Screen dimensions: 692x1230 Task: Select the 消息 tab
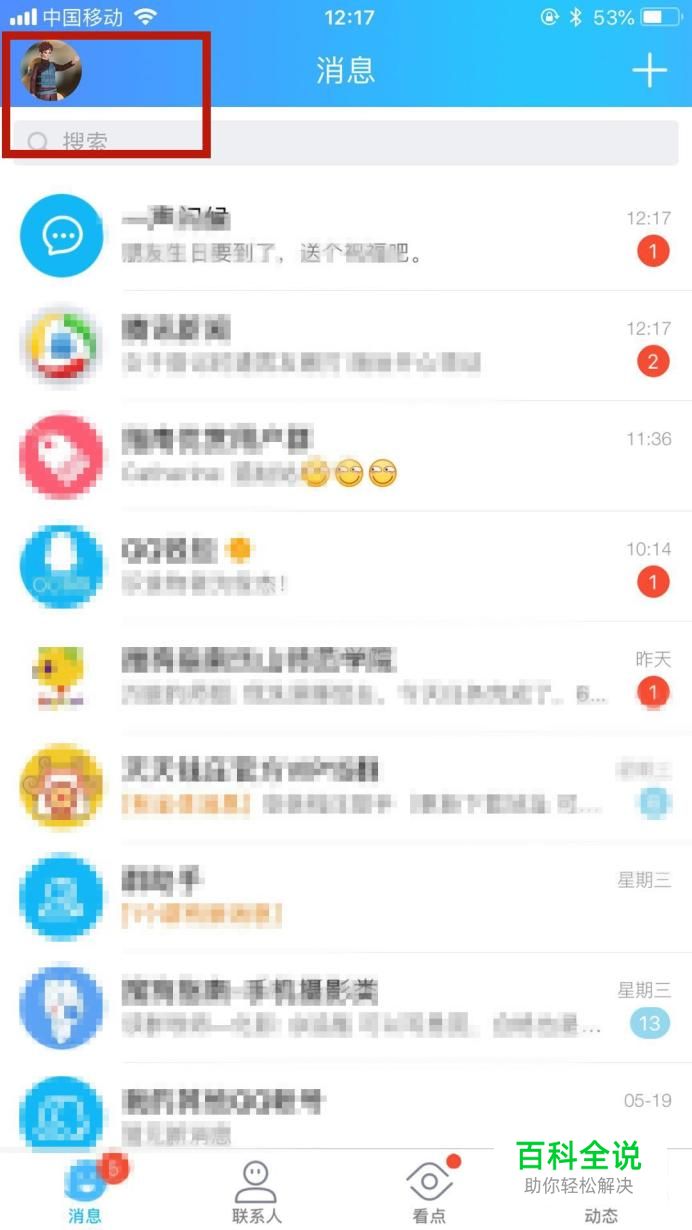coord(85,1192)
